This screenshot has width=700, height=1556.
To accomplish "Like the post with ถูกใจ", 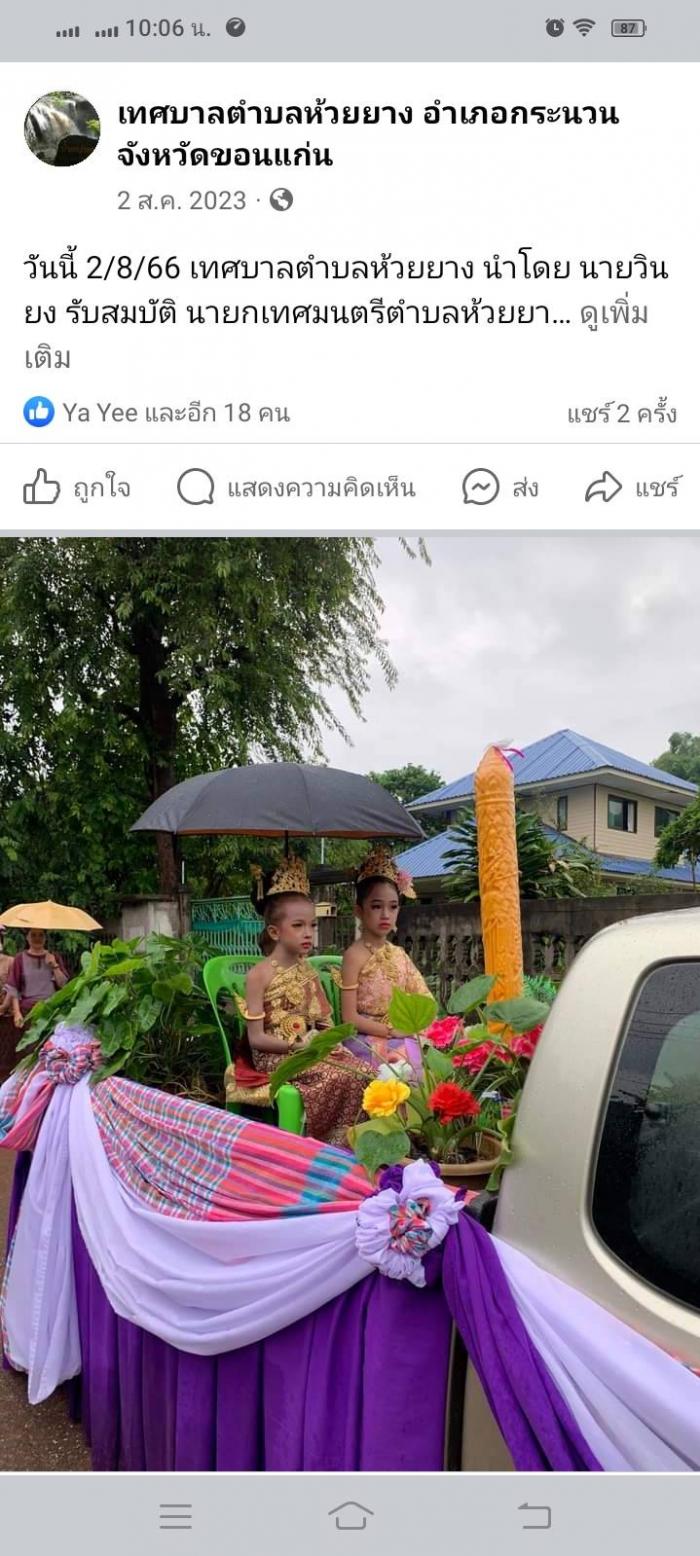I will pyautogui.click(x=77, y=488).
